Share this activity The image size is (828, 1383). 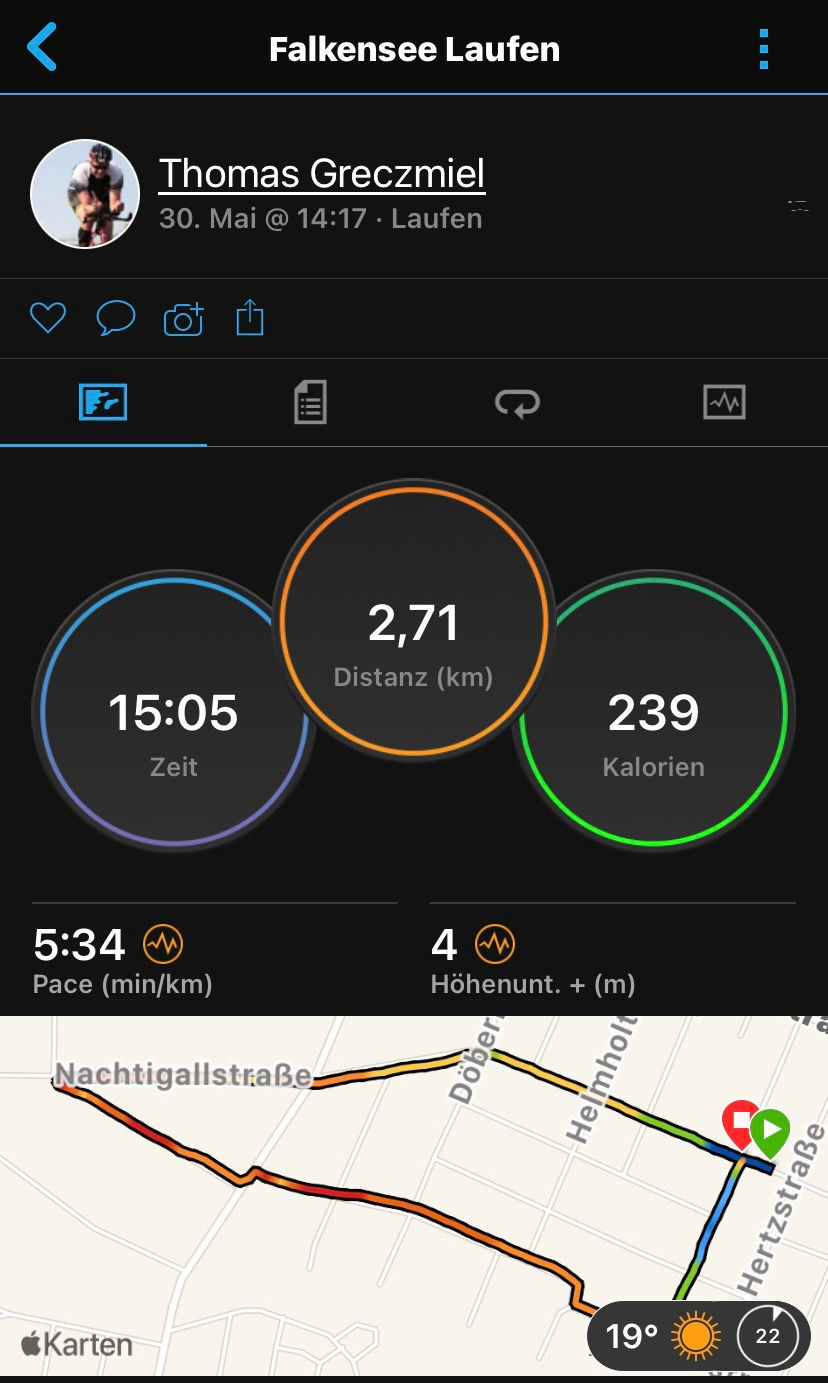[249, 319]
